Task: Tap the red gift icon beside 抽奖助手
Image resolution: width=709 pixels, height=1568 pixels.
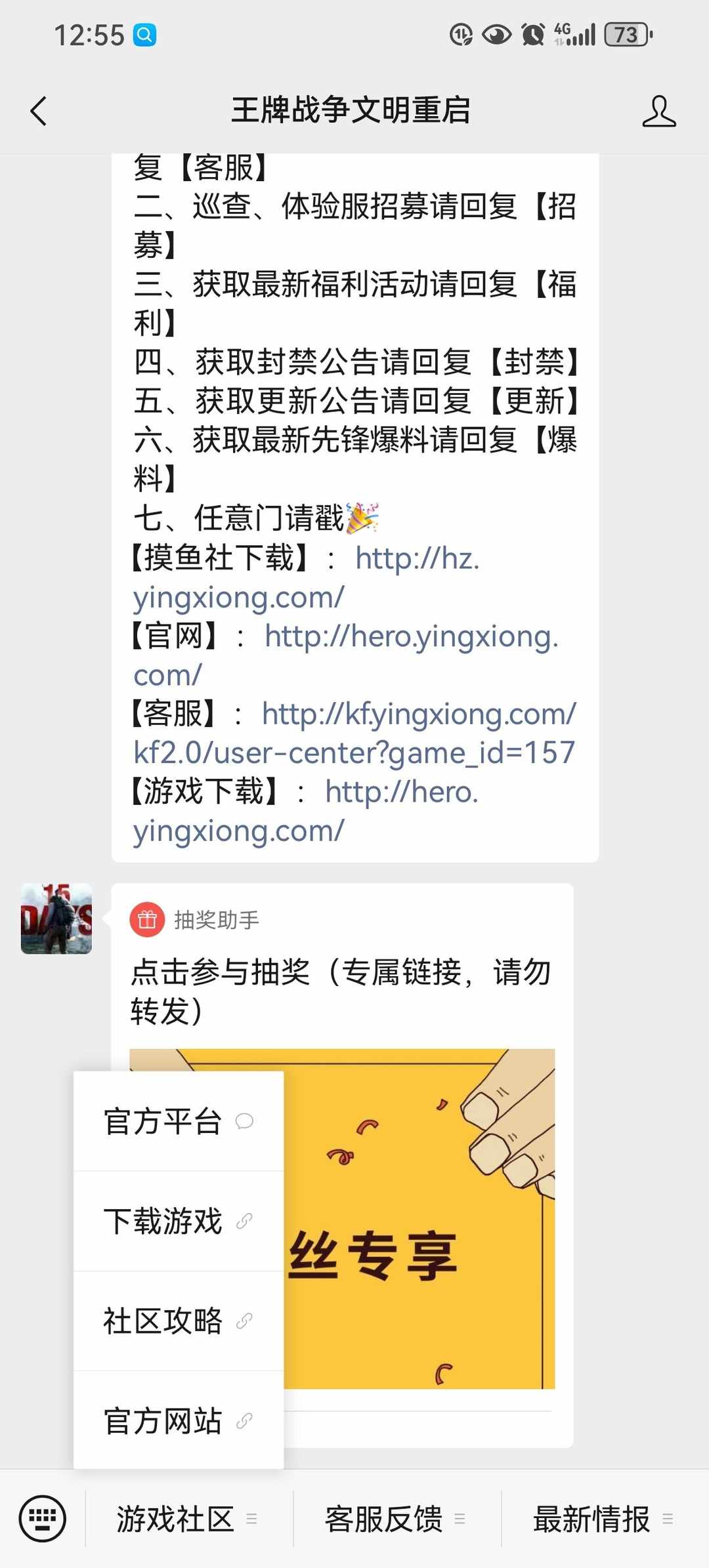Action: 147,918
